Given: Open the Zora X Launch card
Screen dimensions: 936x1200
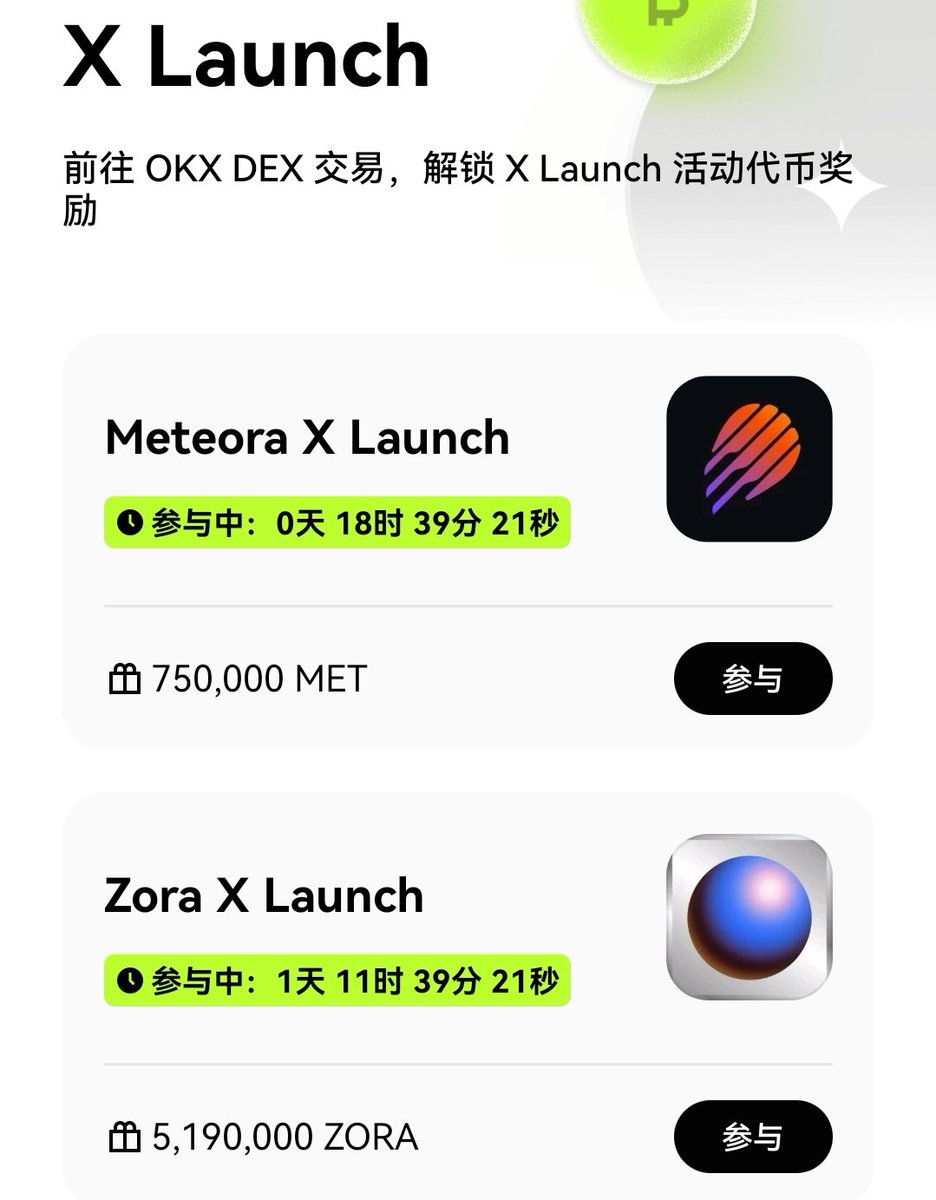Looking at the screenshot, I should pos(264,896).
